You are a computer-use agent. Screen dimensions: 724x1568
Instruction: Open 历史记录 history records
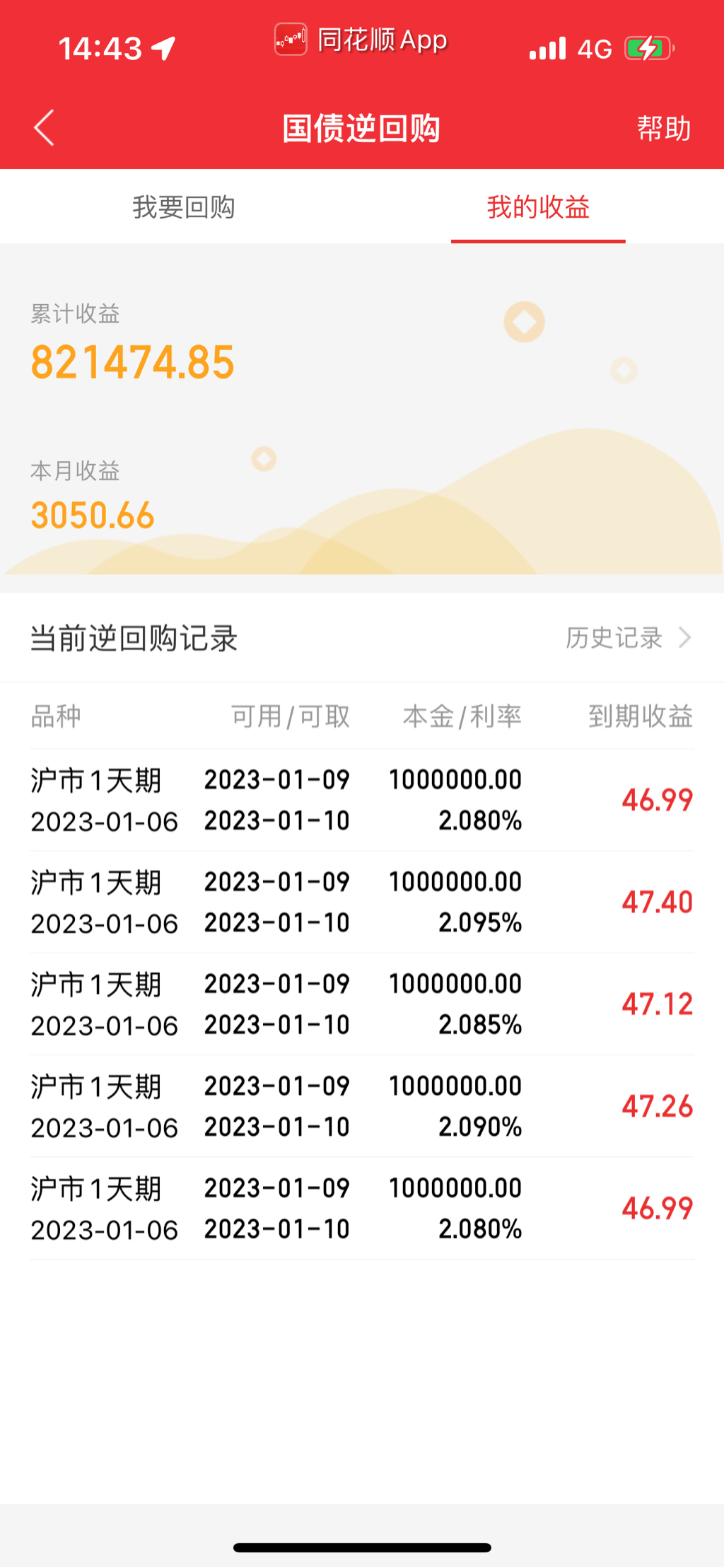pyautogui.click(x=627, y=637)
